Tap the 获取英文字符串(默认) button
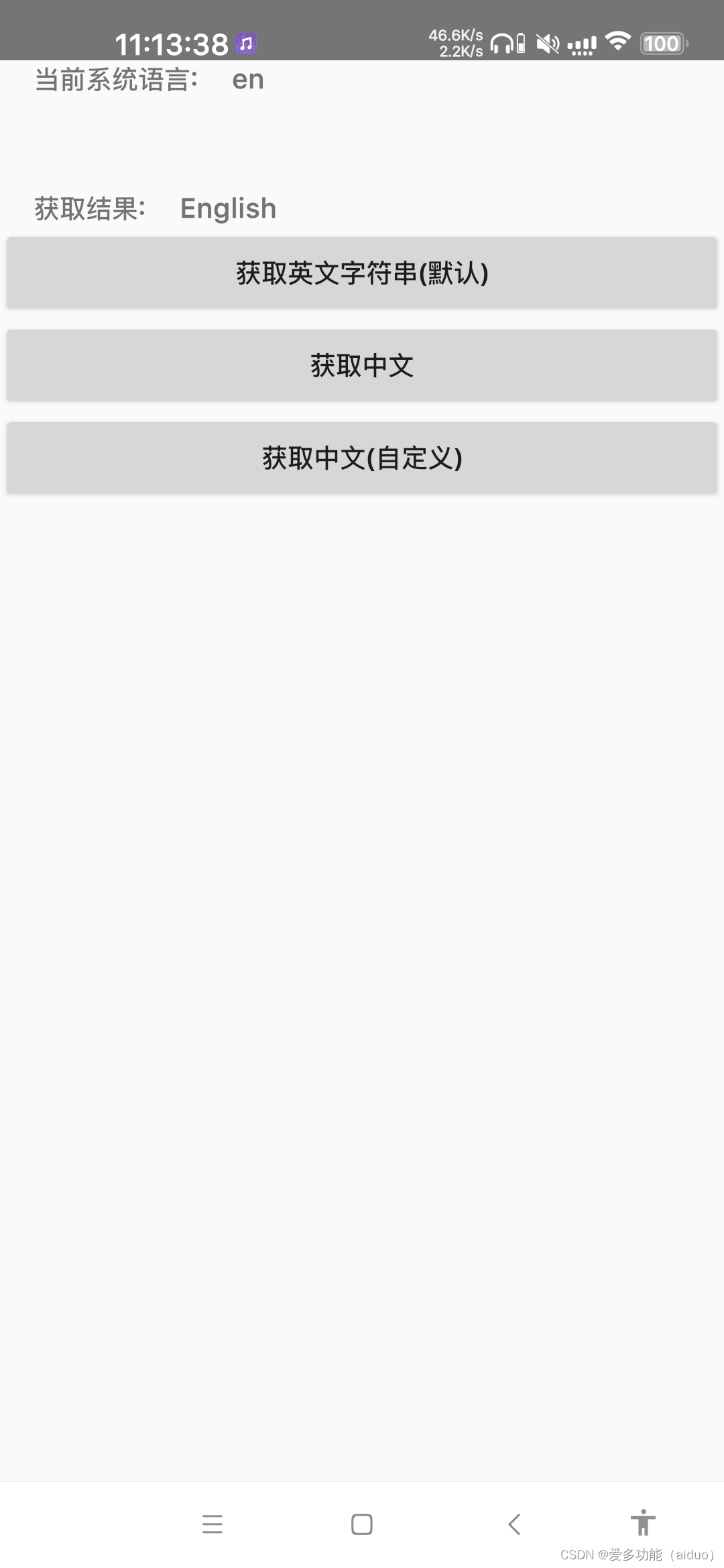The image size is (724, 1568). point(362,273)
